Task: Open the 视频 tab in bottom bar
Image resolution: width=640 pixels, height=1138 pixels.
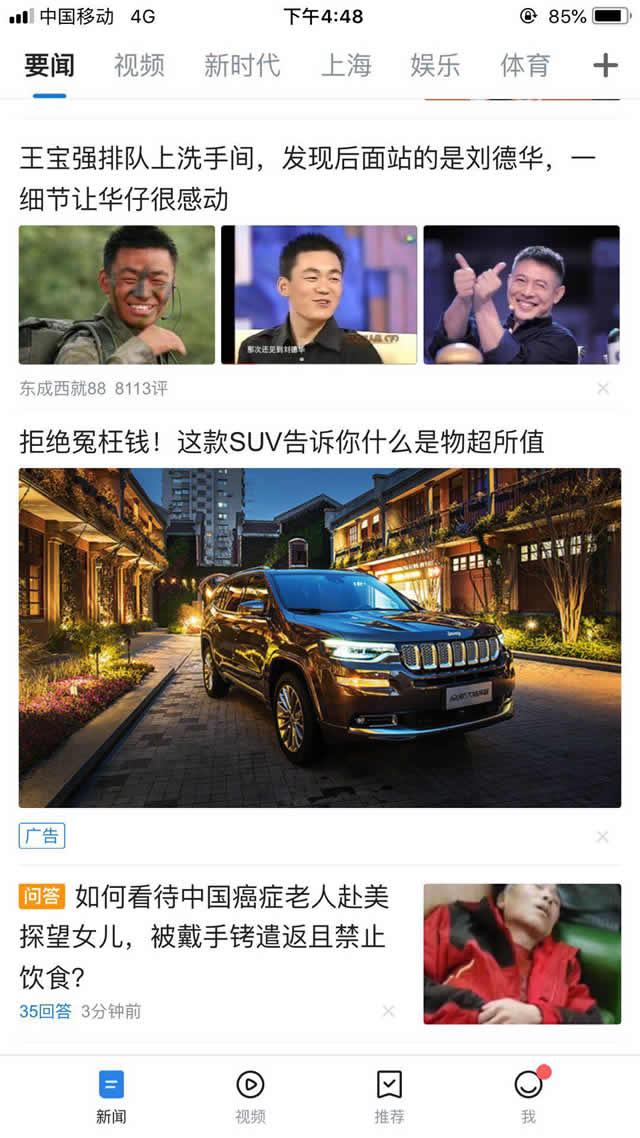Action: (250, 1096)
